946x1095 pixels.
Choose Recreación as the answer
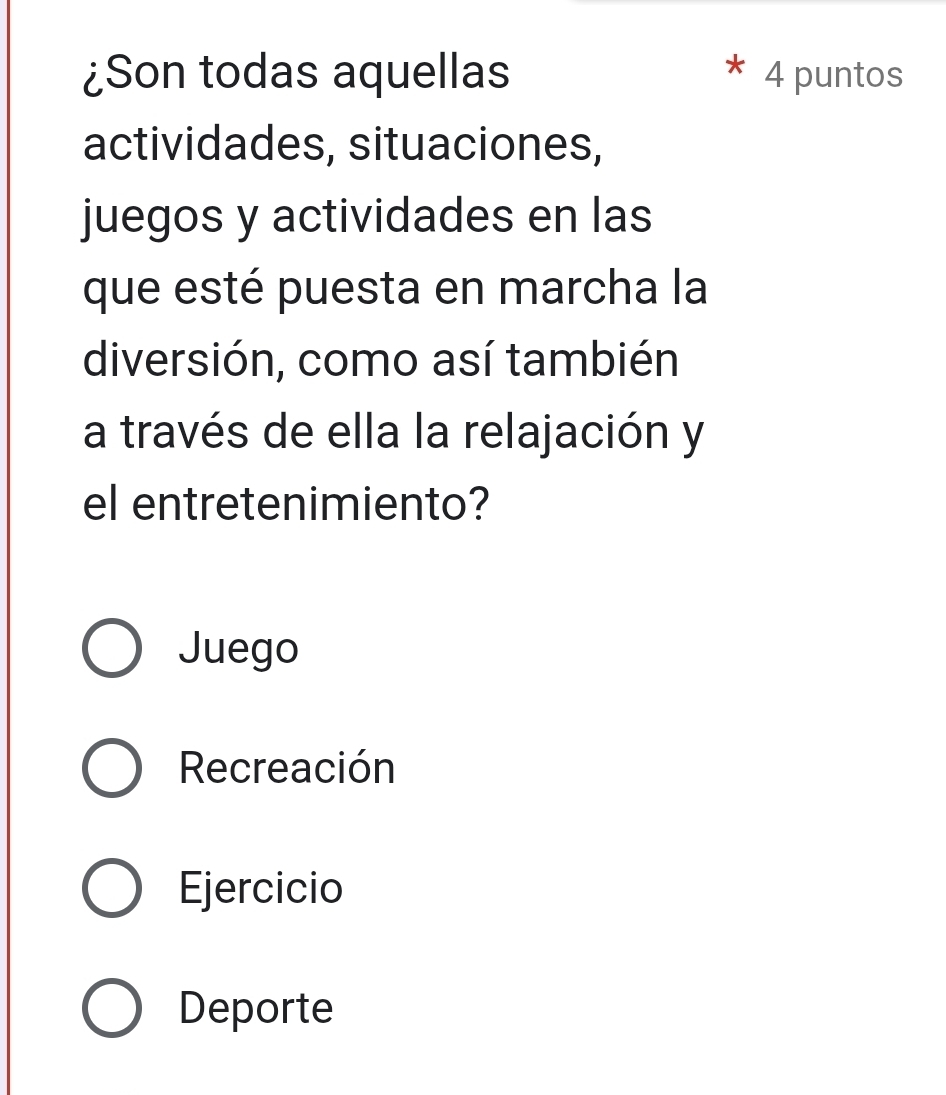click(111, 770)
